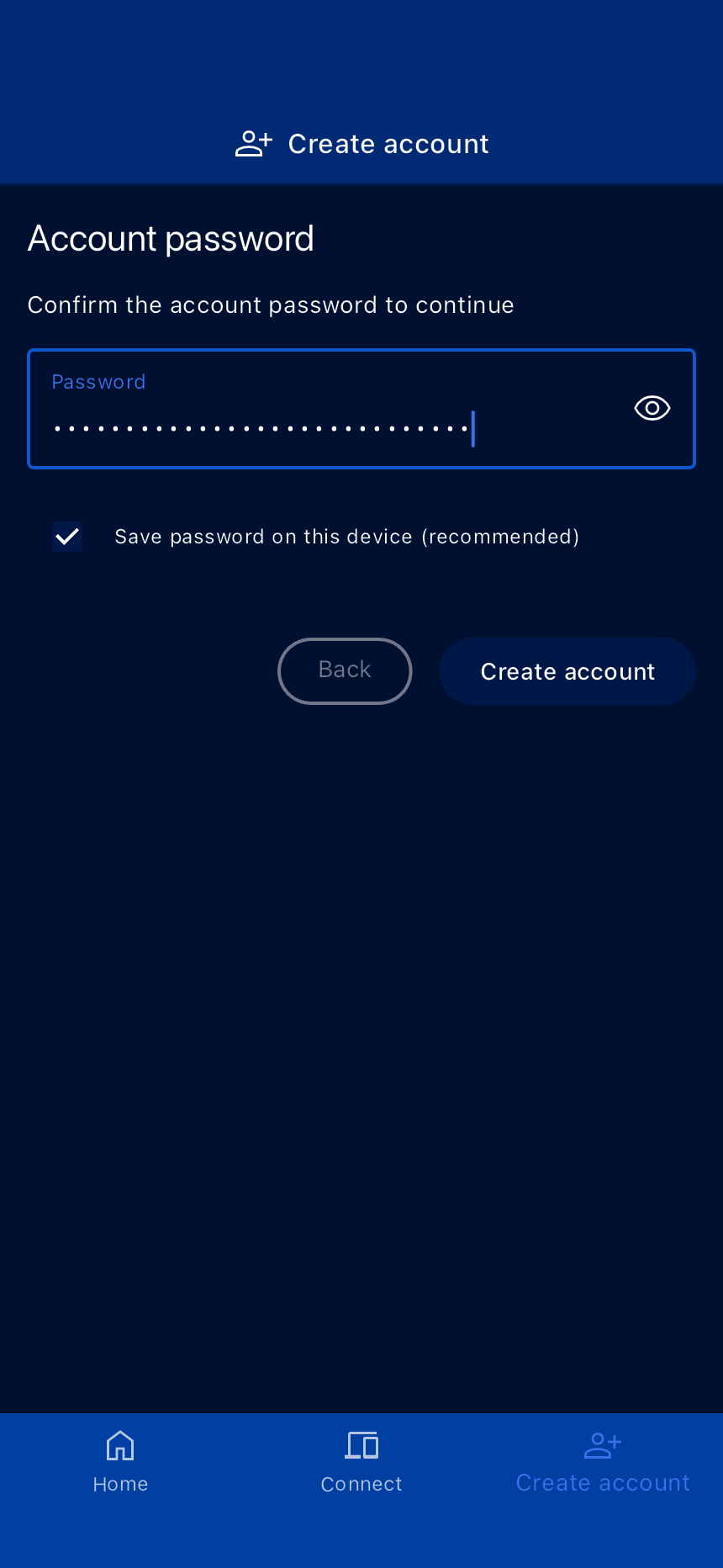Screen dimensions: 723x1568
Task: Switch to the Home tab
Action: point(120,1462)
